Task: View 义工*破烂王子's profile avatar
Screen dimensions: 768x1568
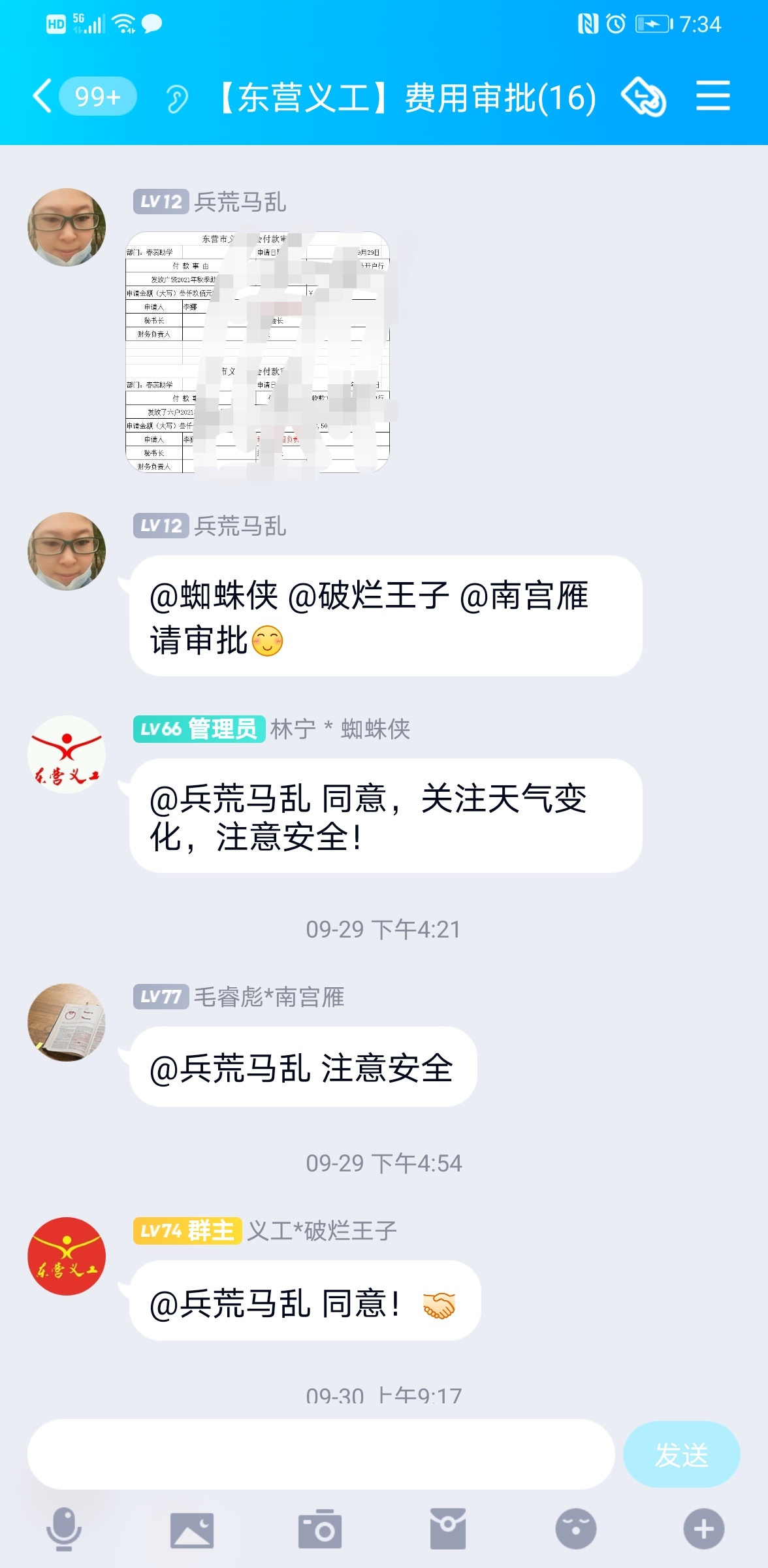Action: pos(66,1256)
